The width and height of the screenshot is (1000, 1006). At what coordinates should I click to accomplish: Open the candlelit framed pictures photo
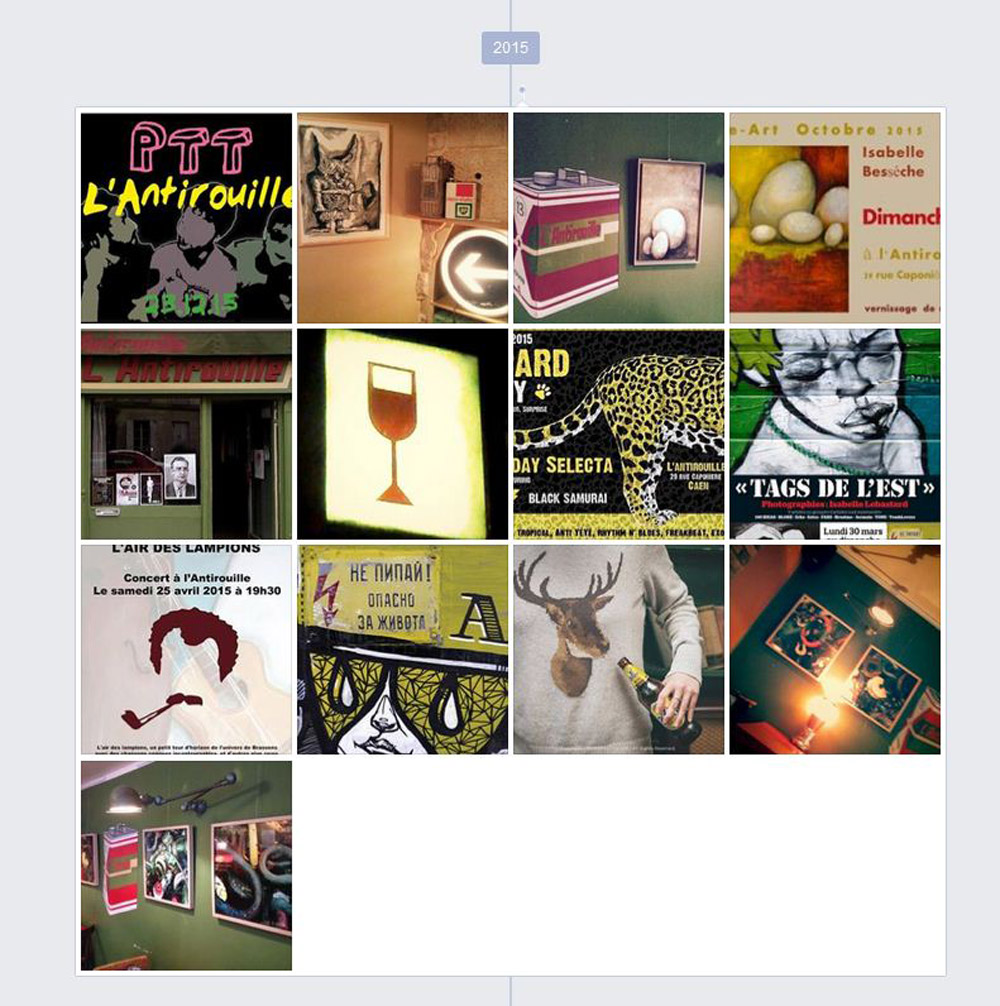pos(834,649)
